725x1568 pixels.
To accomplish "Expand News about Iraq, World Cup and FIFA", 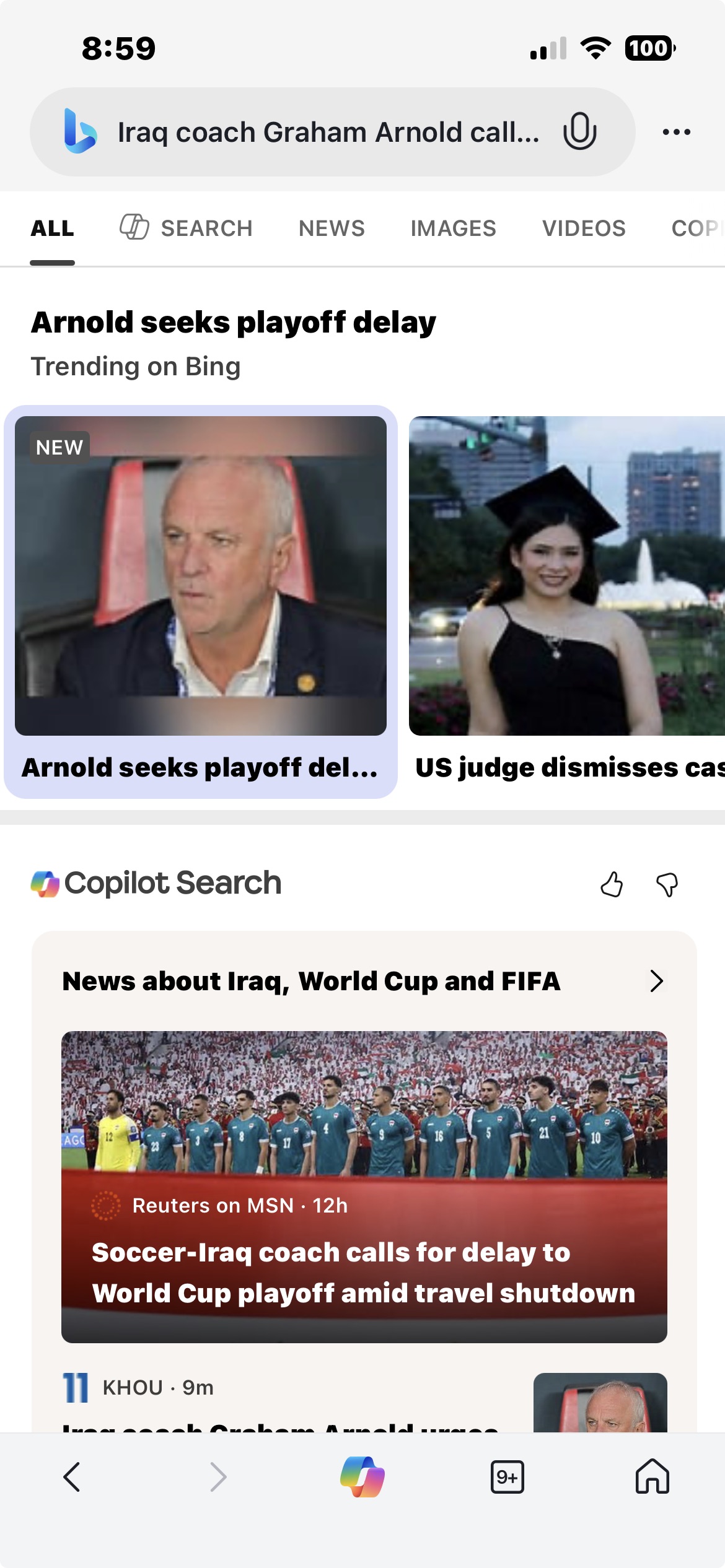I will tap(656, 981).
